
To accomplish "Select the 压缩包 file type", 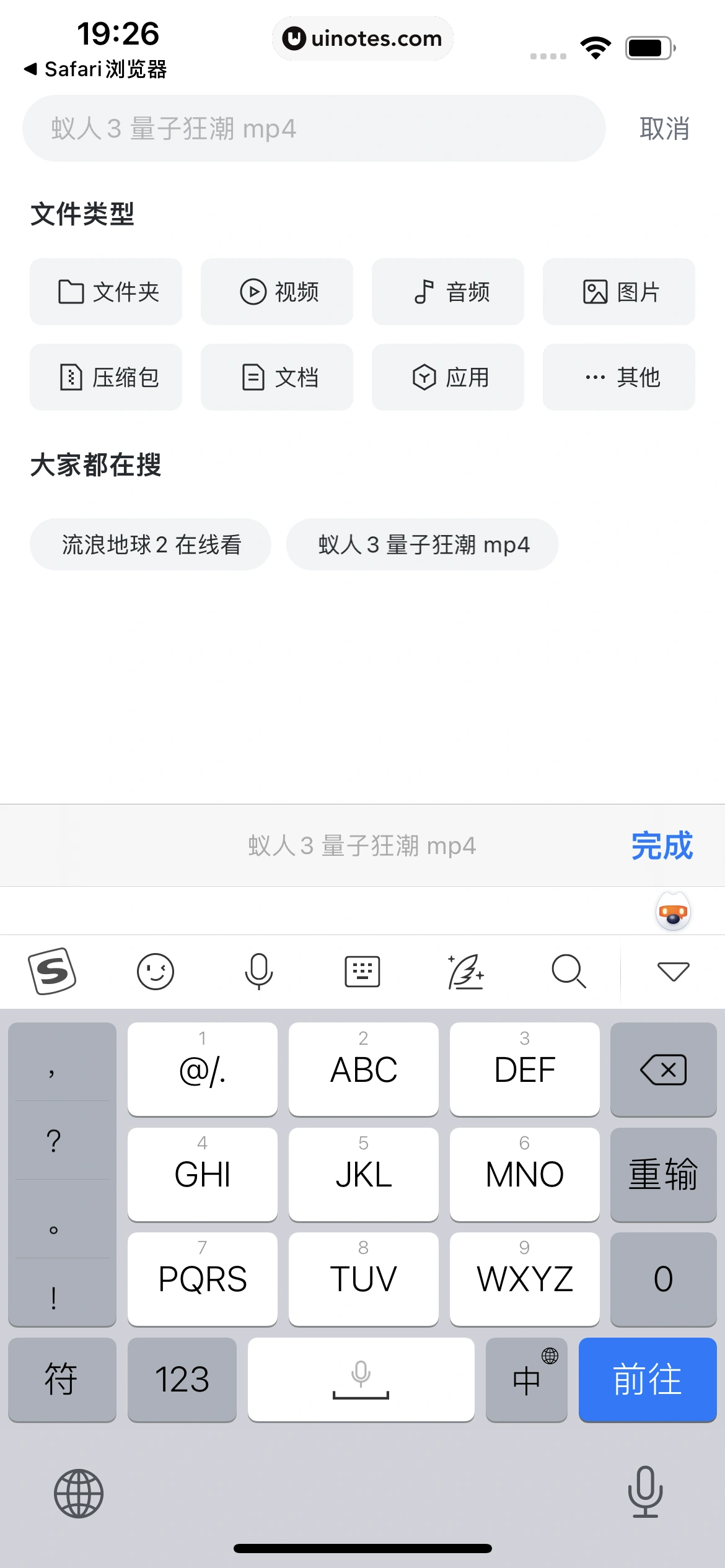I will 106,377.
